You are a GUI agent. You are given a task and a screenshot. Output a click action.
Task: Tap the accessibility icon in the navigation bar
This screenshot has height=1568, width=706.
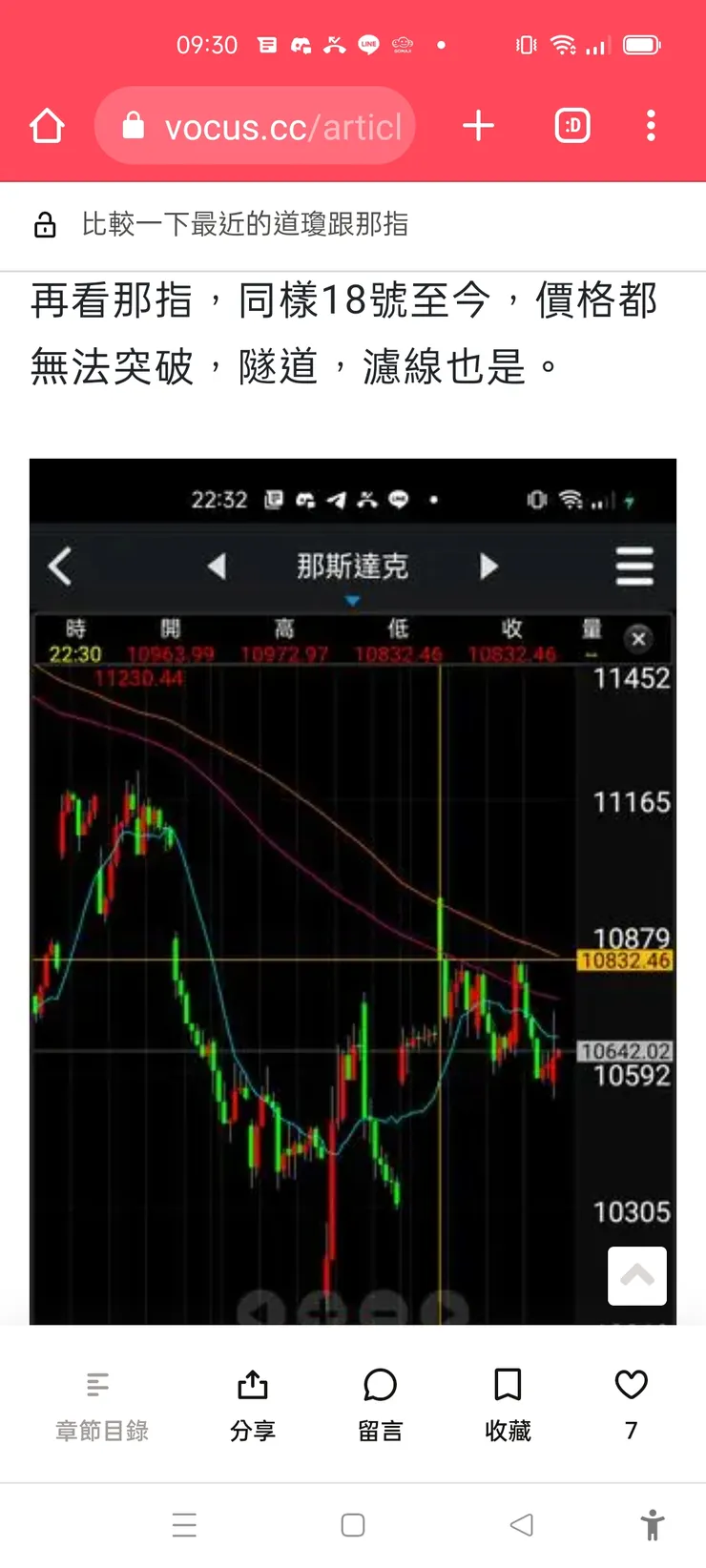pos(653,1525)
